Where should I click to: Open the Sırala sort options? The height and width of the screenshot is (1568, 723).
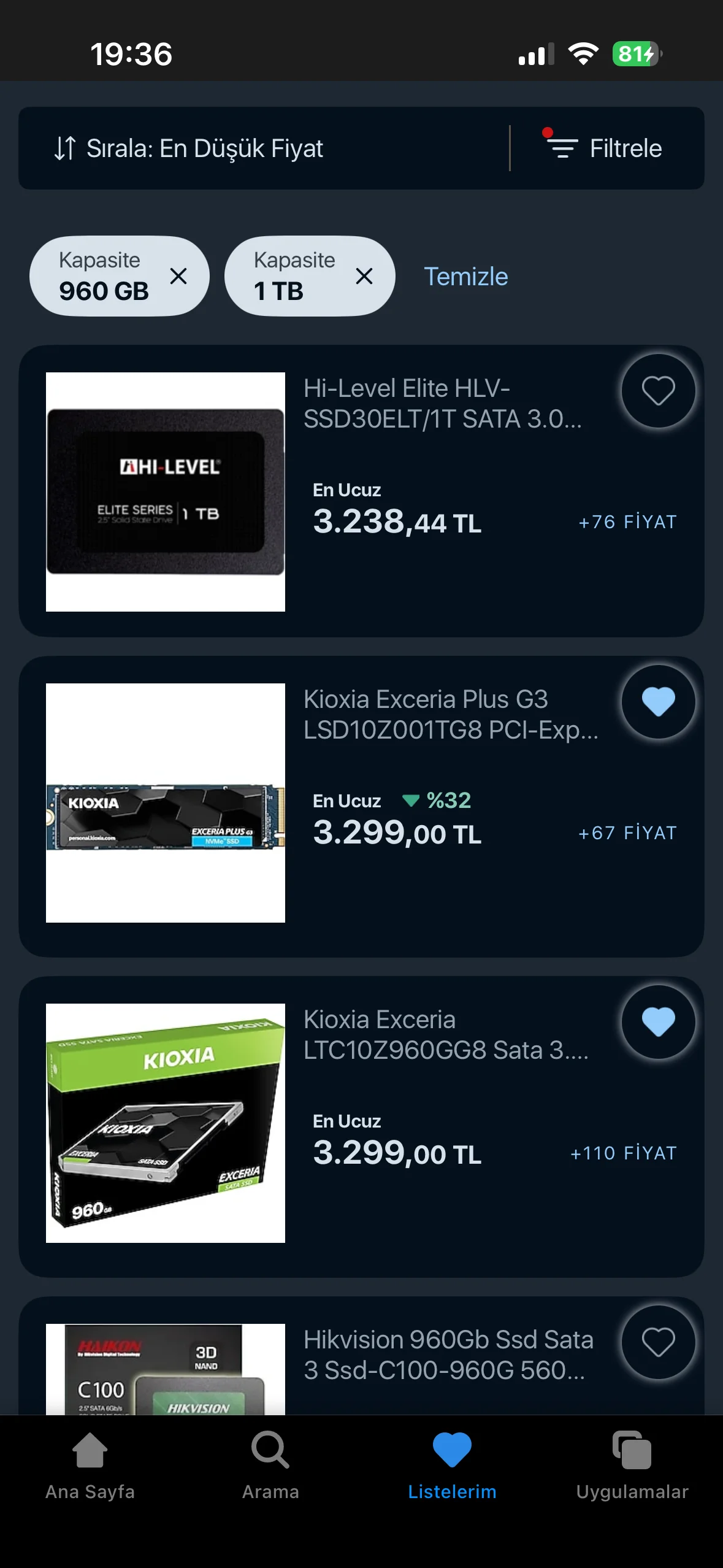pos(189,148)
